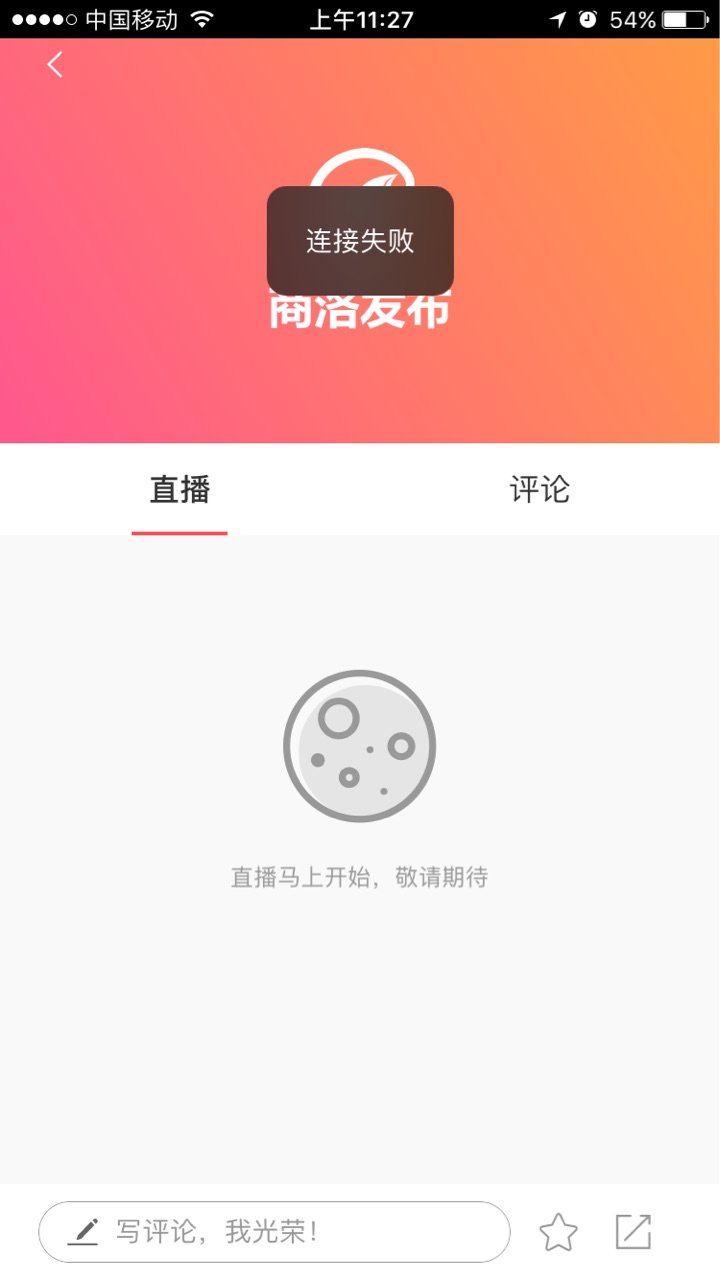
Task: Switch to the 评论 tab
Action: [540, 490]
